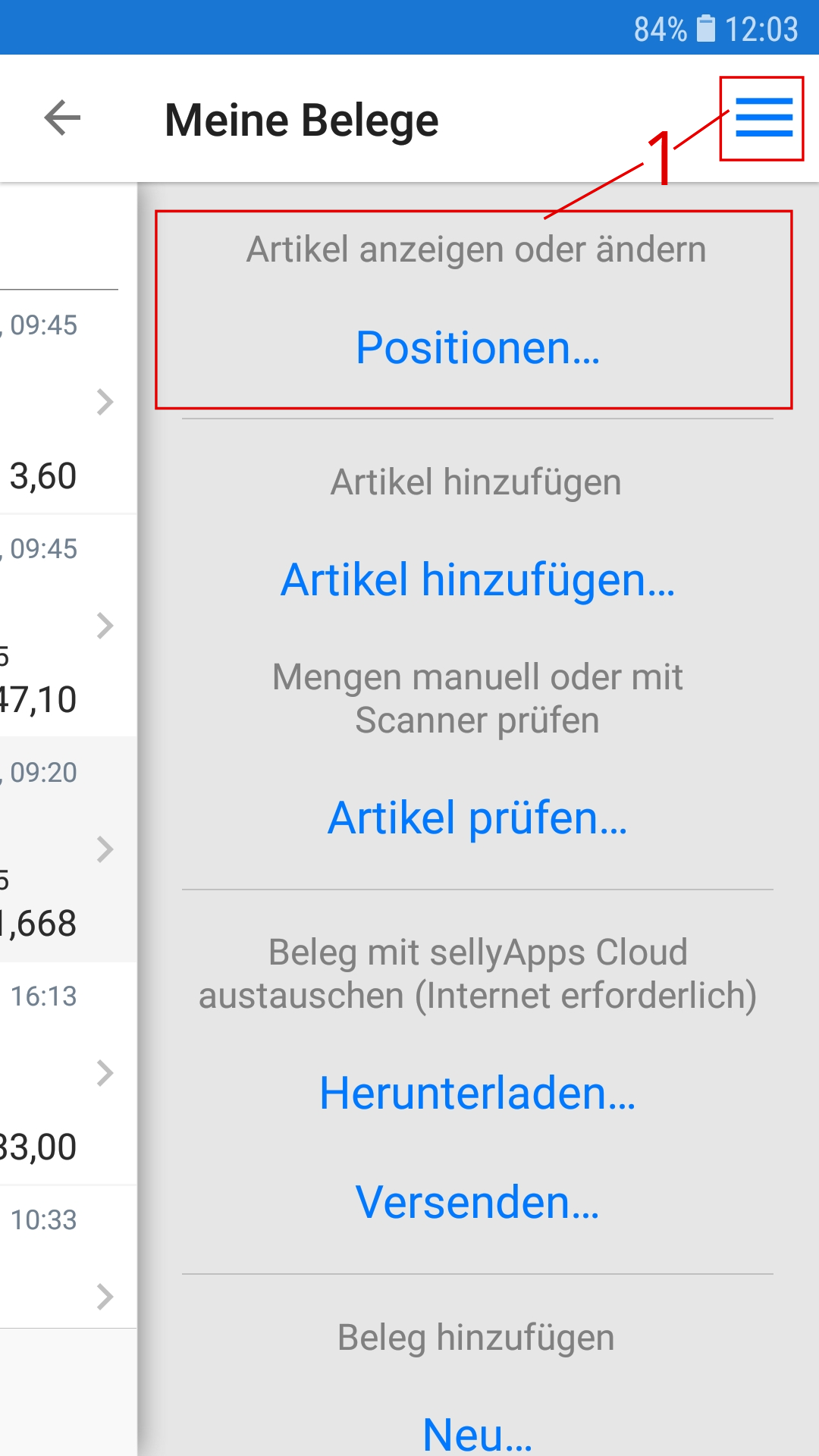Open the receipt row from 10:33
The image size is (819, 1456).
click(68, 1259)
